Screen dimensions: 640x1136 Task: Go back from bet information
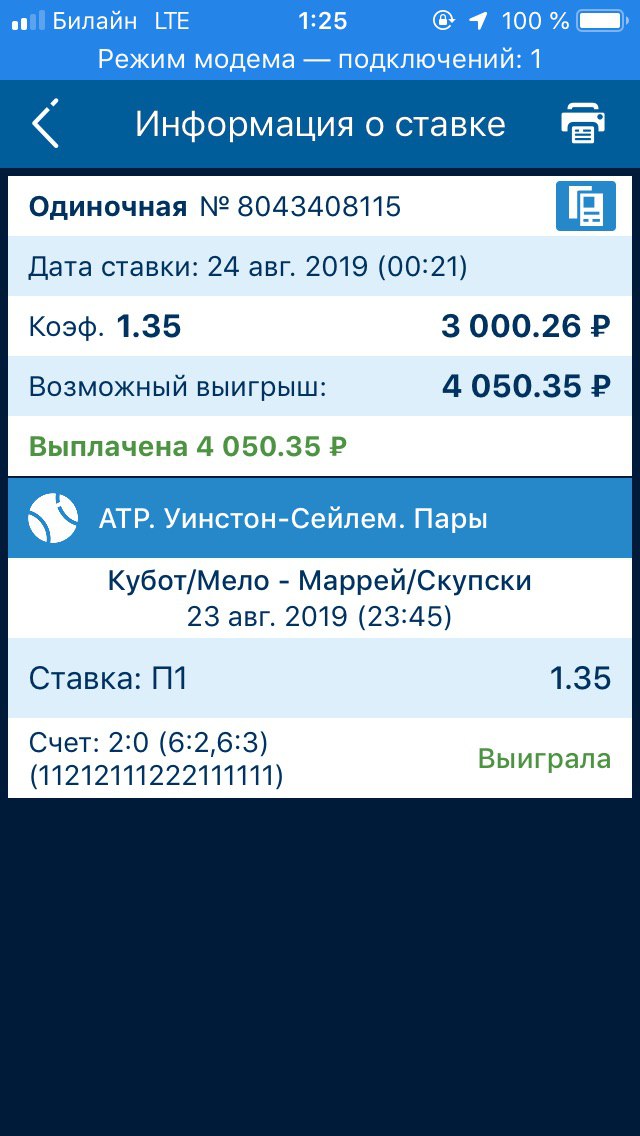(x=45, y=124)
